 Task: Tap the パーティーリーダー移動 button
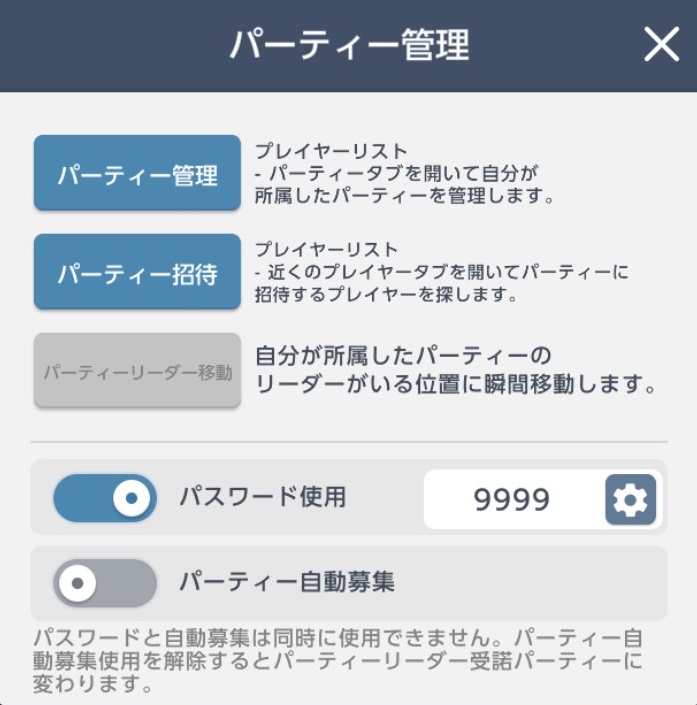(x=137, y=371)
